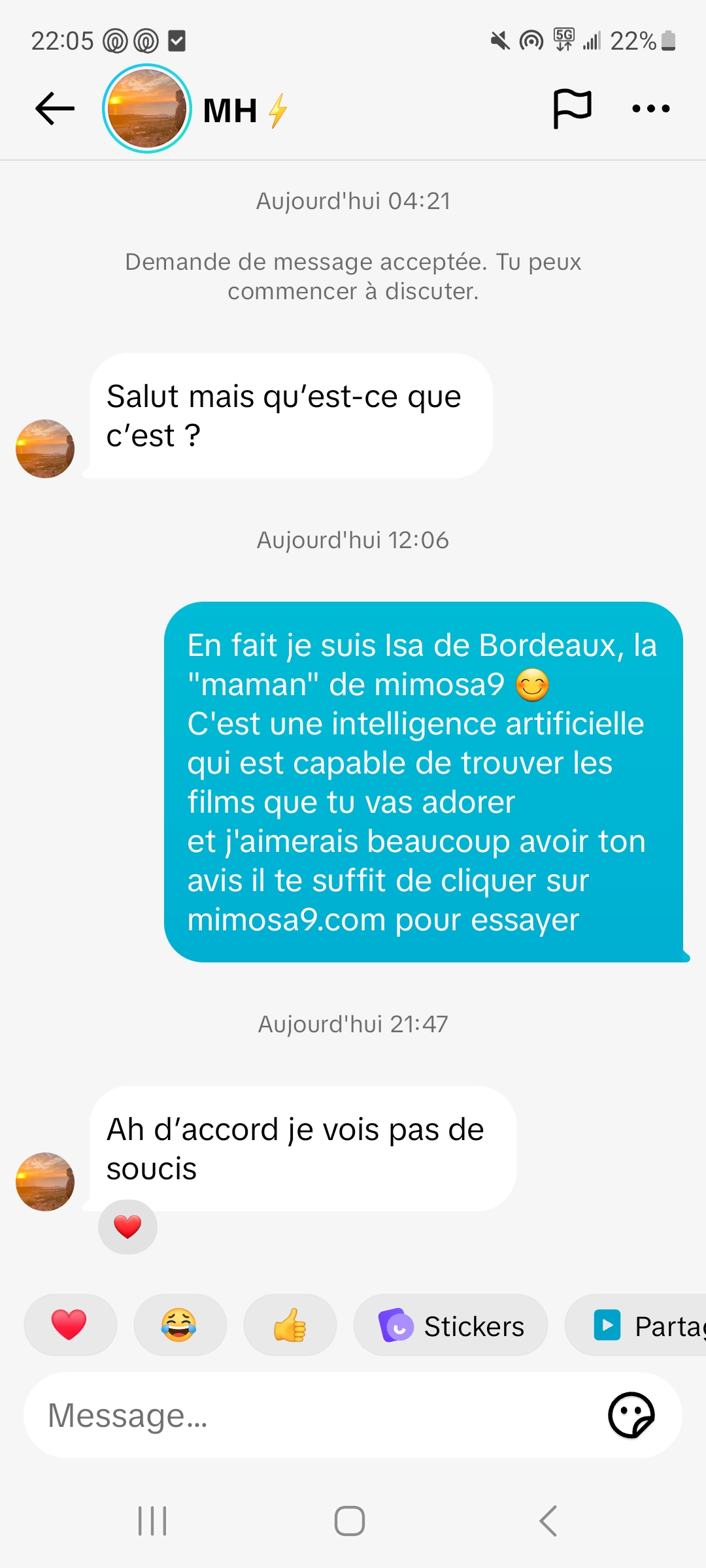
Task: Send the laughing emoji quick reaction
Action: (179, 1325)
